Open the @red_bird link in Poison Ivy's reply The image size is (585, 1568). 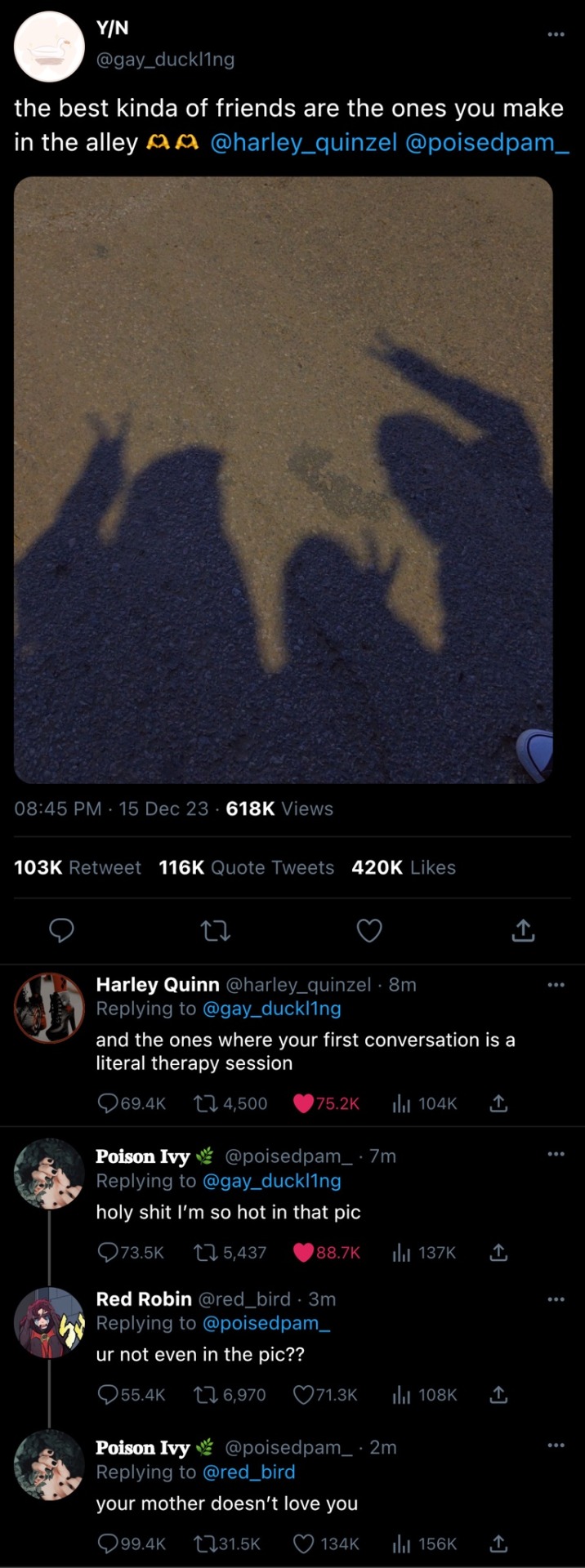point(248,1472)
